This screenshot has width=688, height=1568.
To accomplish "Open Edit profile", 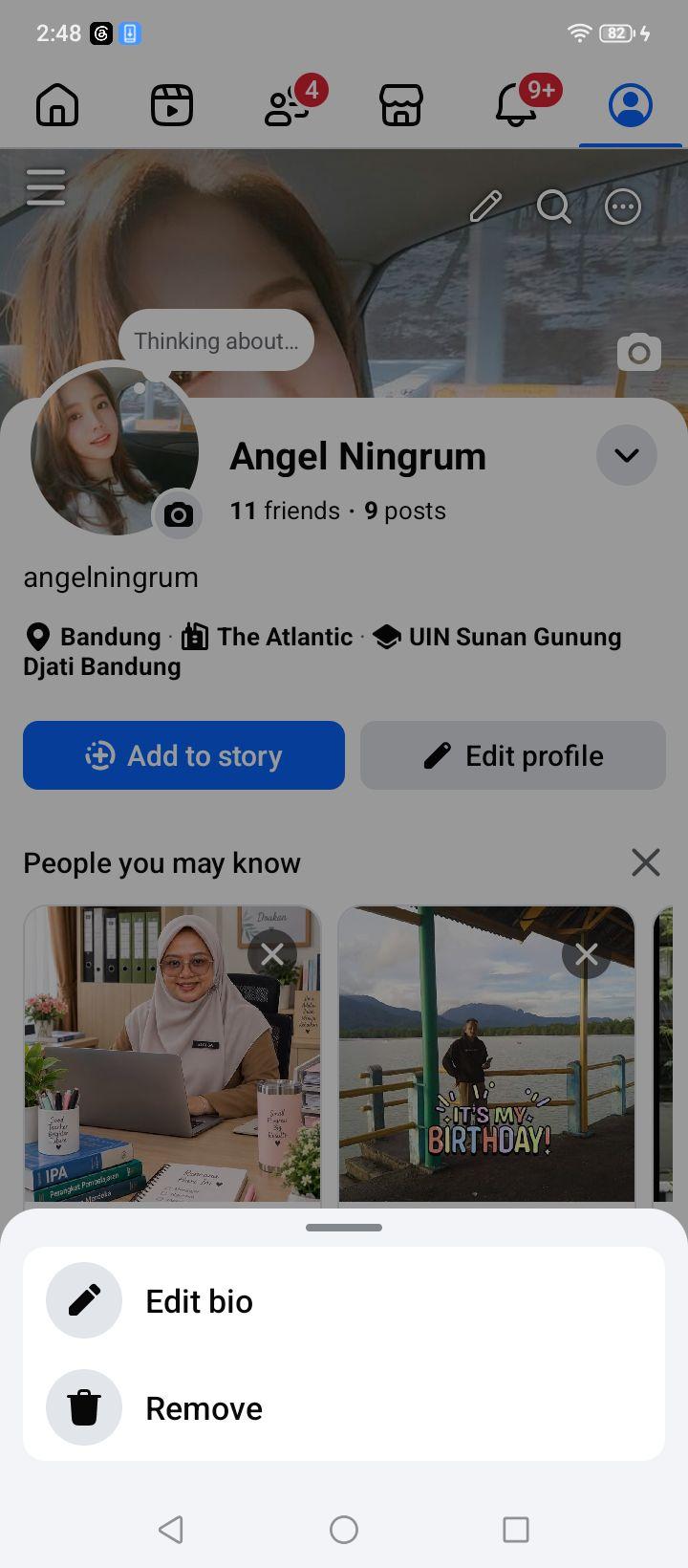I will coord(513,755).
